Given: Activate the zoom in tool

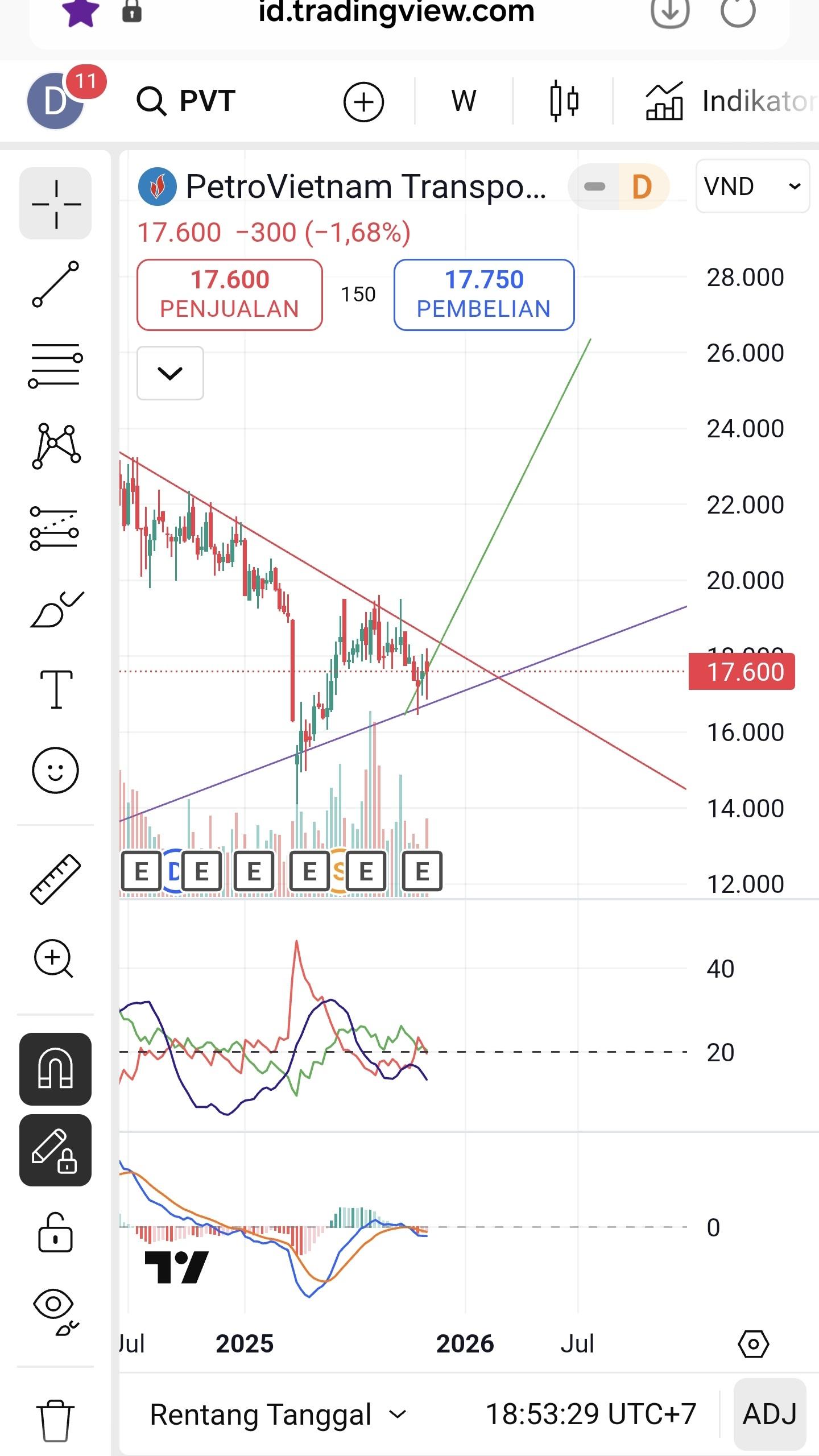Looking at the screenshot, I should [x=54, y=958].
